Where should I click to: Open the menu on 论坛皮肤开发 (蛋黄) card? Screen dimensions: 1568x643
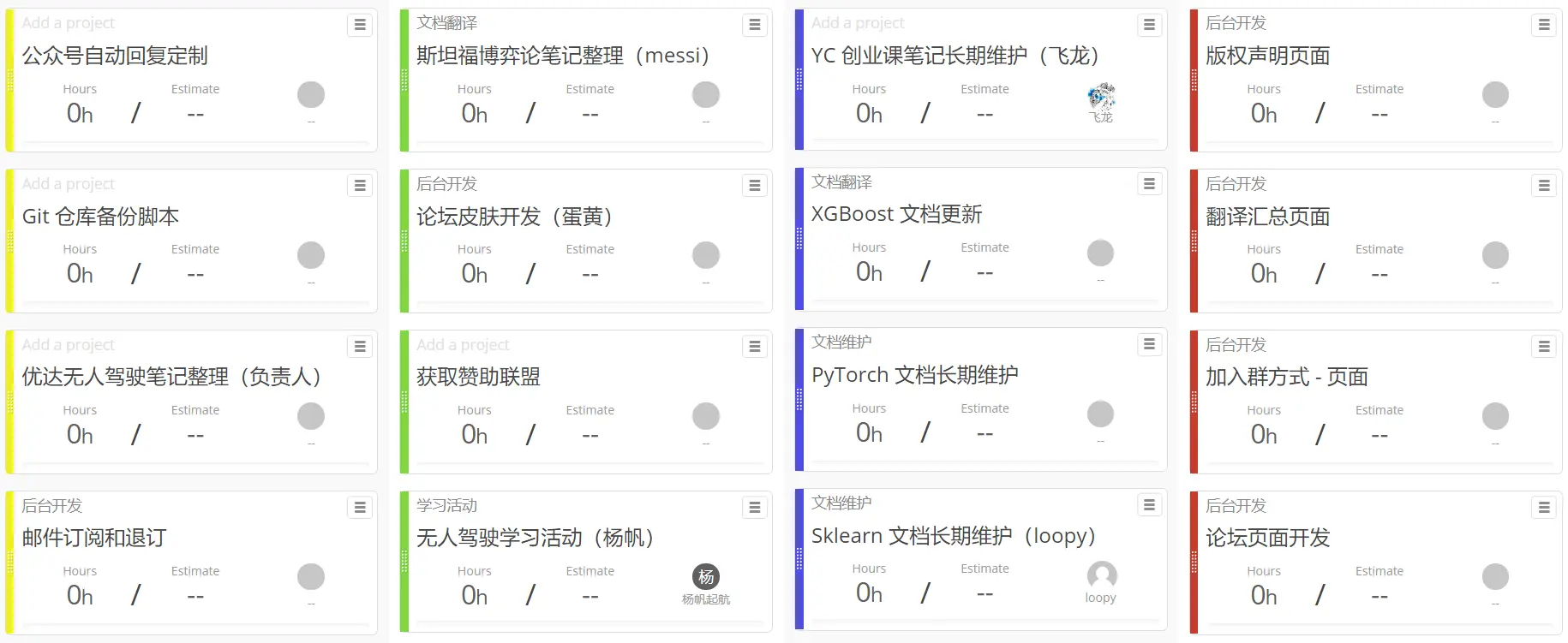(755, 186)
